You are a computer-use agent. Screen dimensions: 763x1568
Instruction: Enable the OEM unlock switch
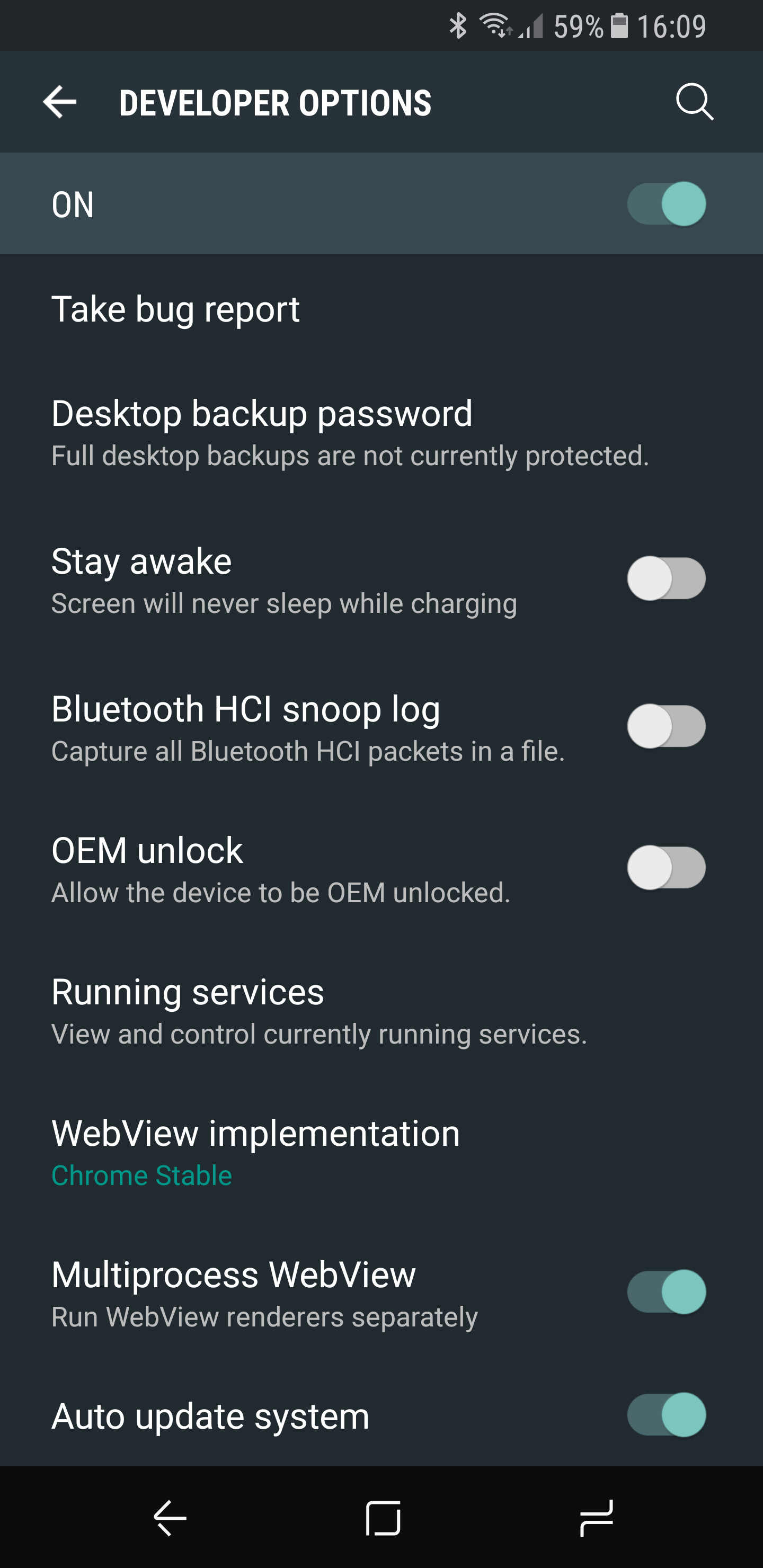(x=666, y=868)
